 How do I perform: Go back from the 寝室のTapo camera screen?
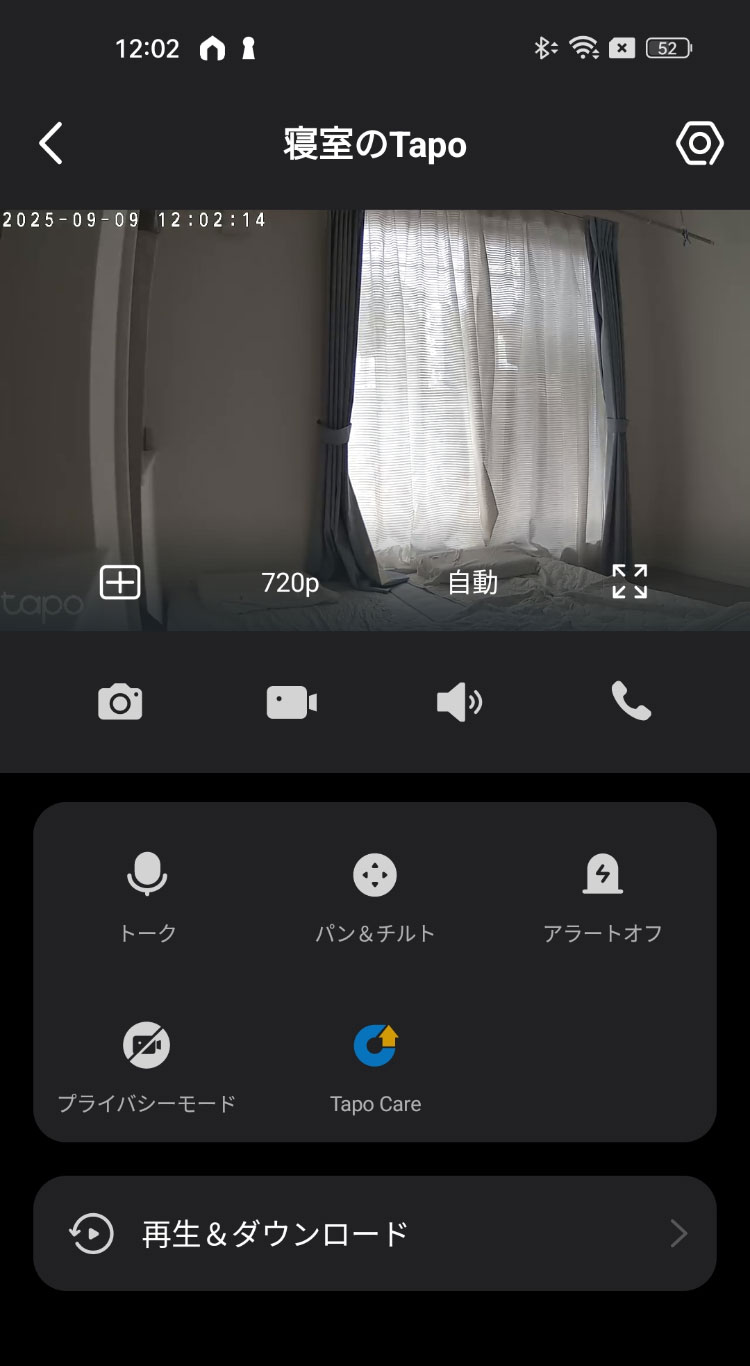[51, 144]
